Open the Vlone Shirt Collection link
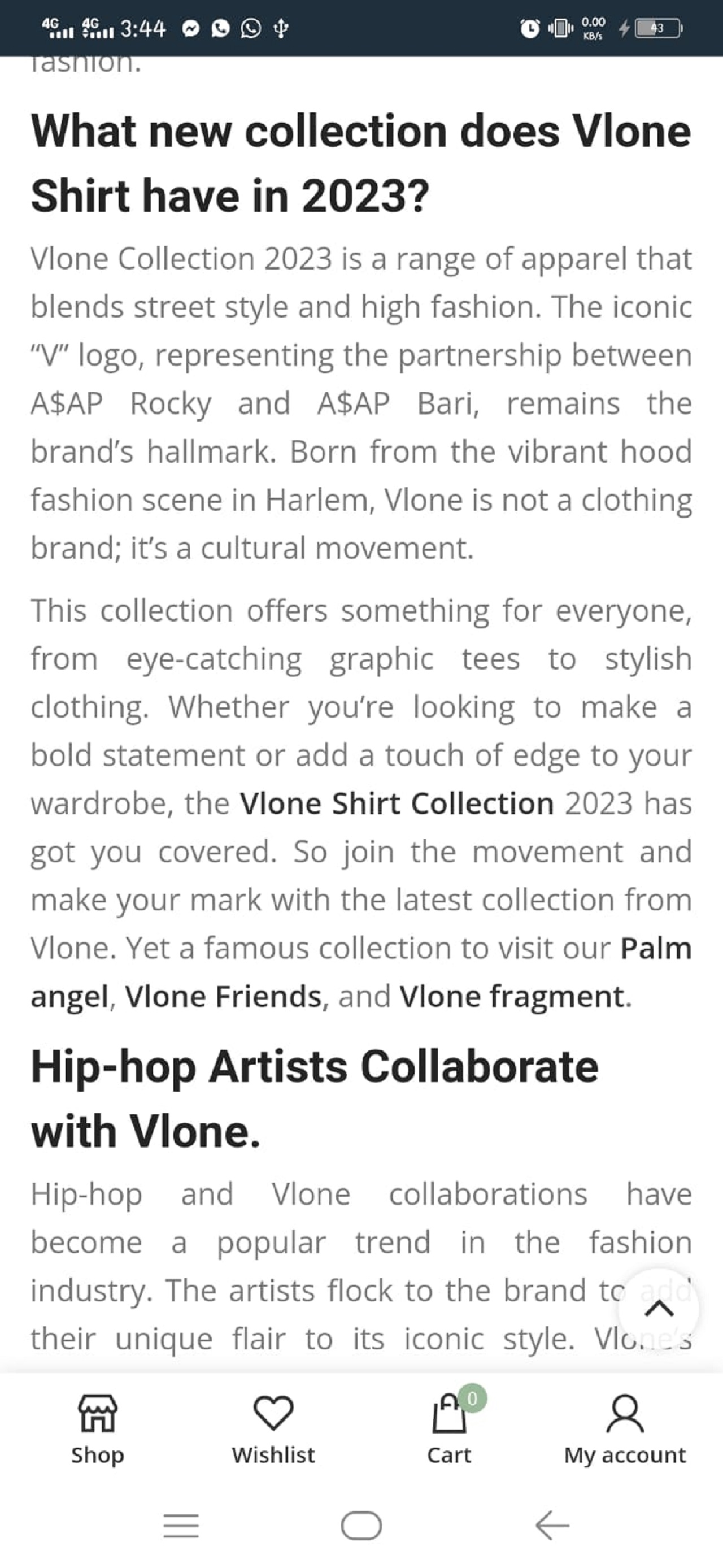This screenshot has width=723, height=1568. click(x=397, y=803)
